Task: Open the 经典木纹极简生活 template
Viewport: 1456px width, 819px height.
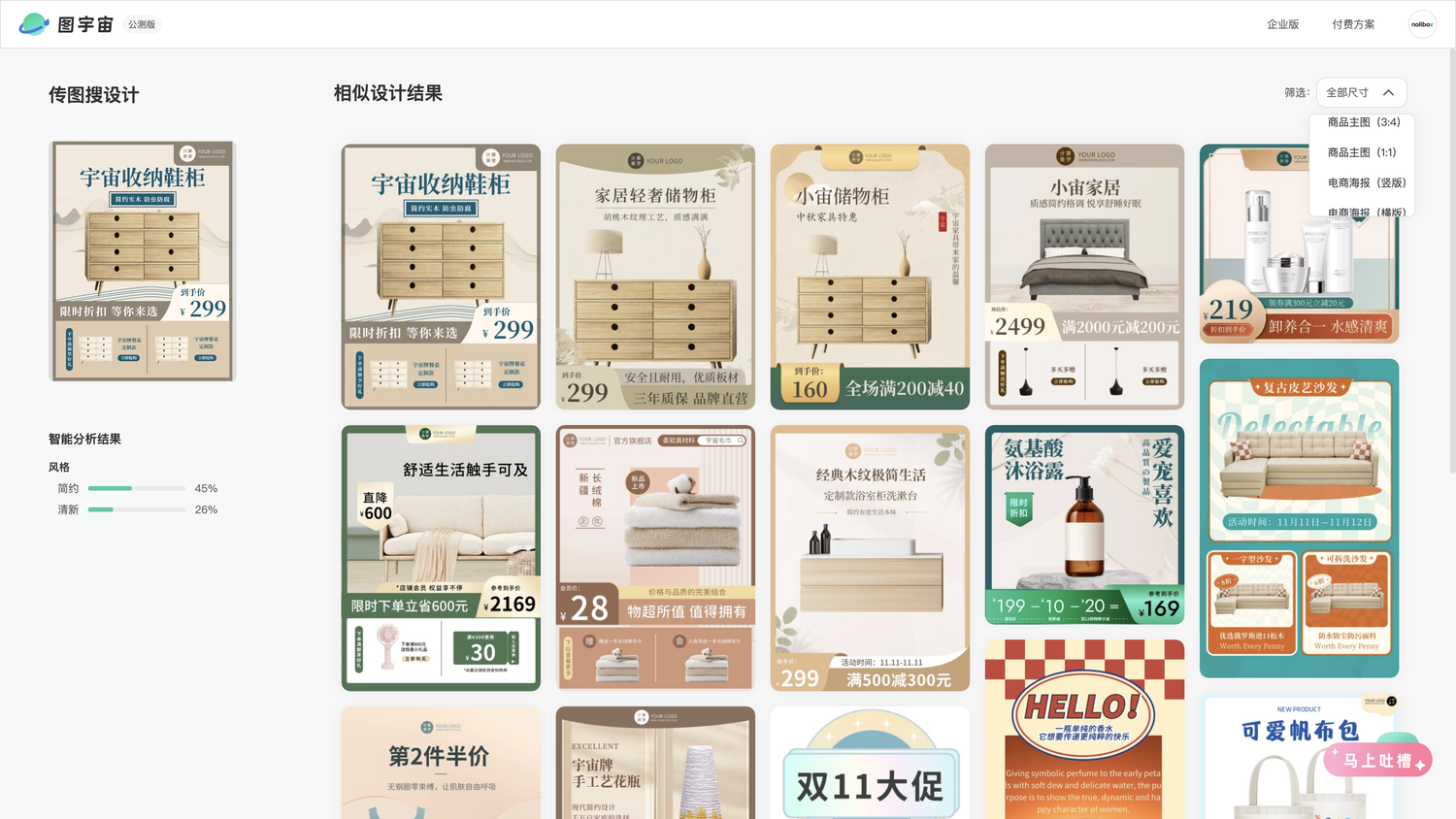Action: pos(870,558)
